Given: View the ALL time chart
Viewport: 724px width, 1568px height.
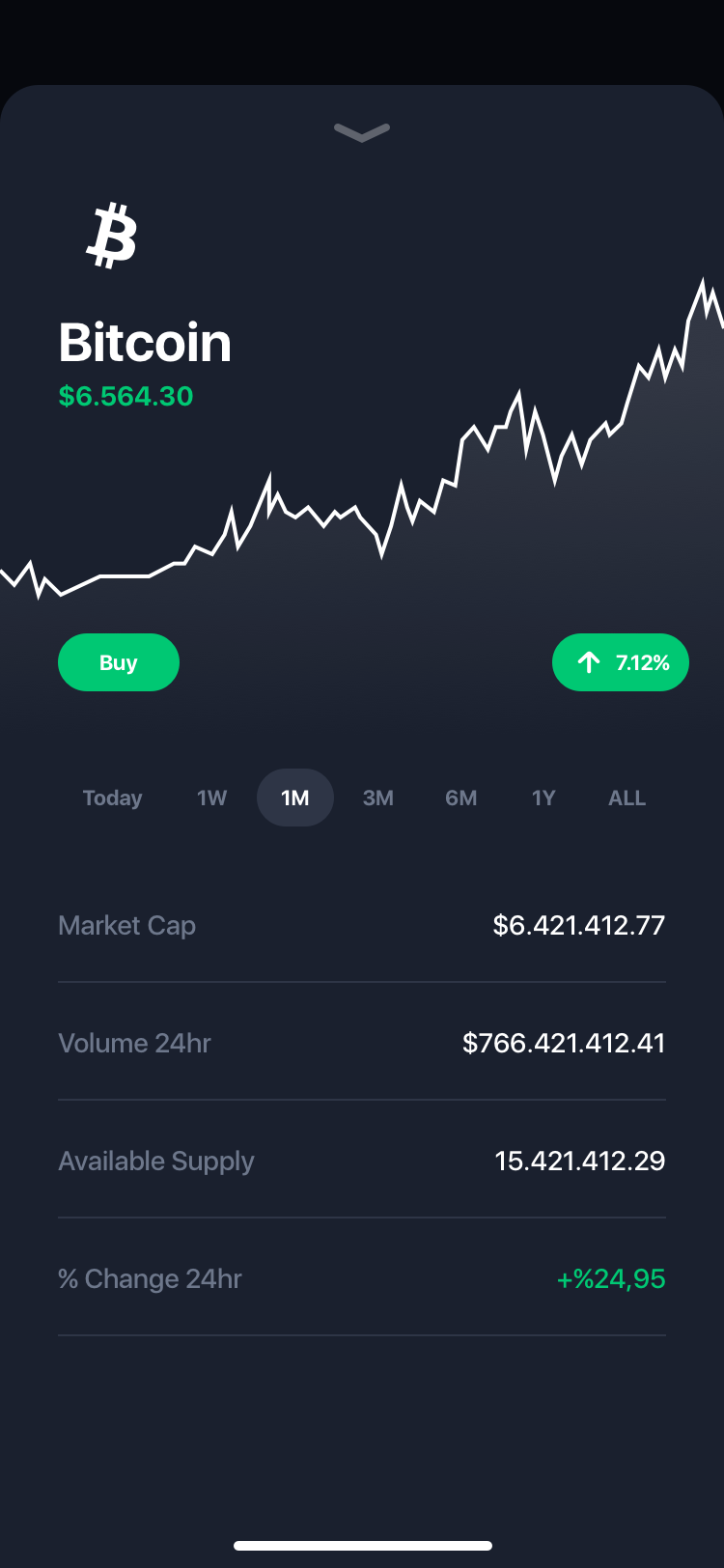Looking at the screenshot, I should (x=627, y=798).
